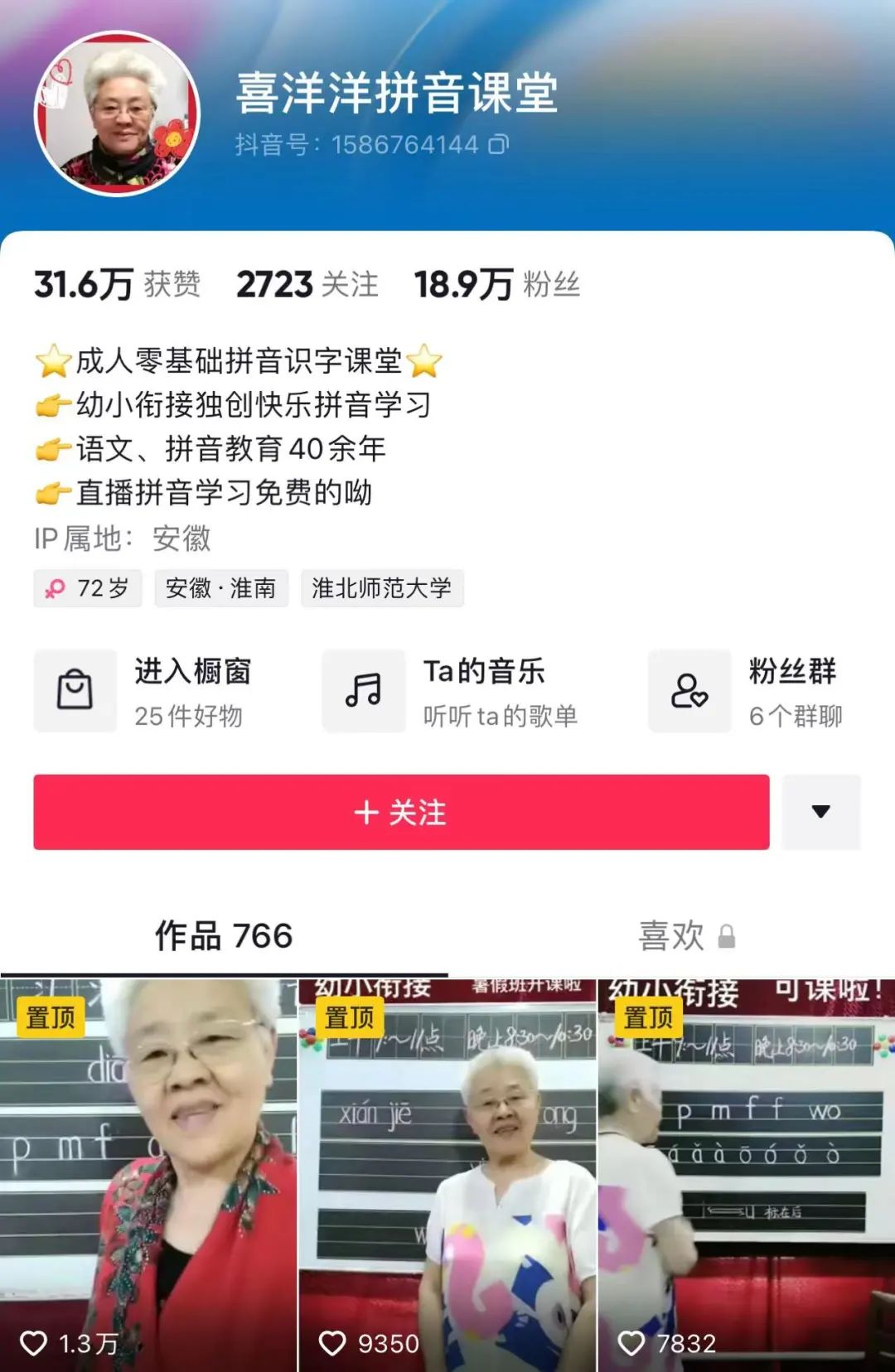Open the profile avatar photo

click(117, 114)
